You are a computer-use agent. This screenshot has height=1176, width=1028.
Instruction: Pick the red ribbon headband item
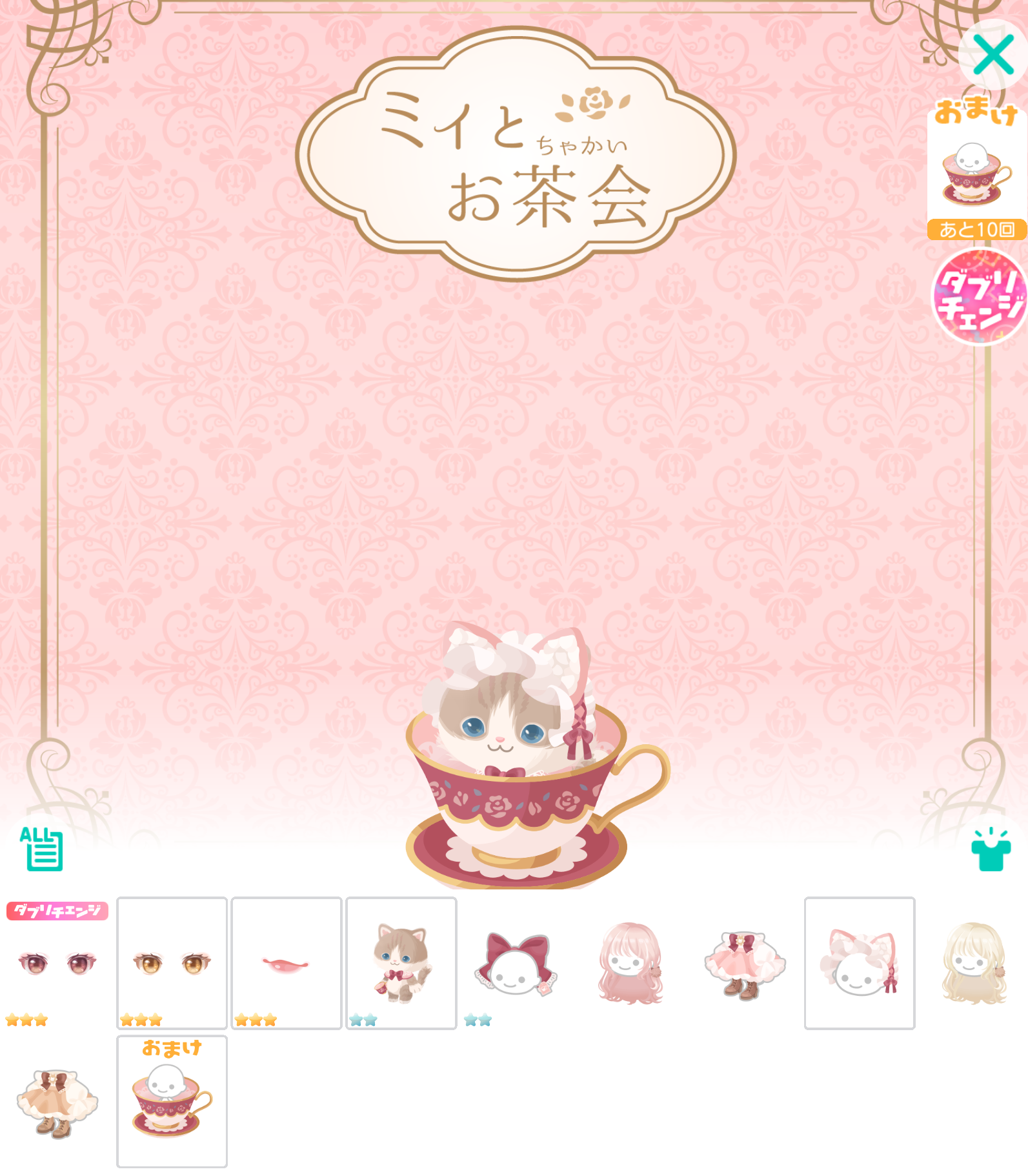click(516, 963)
